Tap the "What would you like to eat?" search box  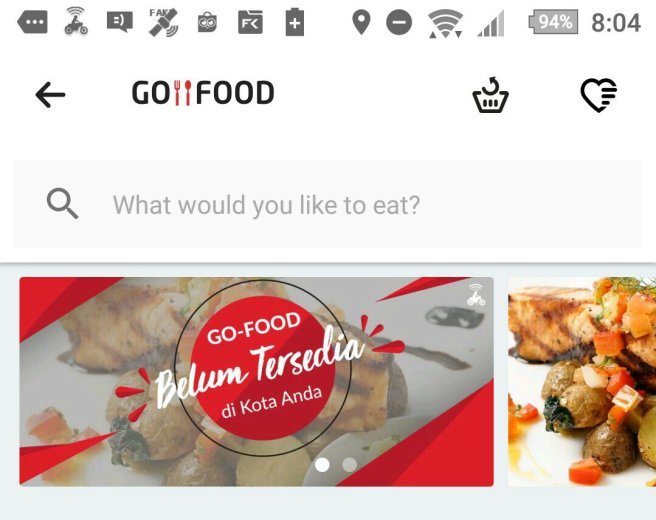(327, 205)
